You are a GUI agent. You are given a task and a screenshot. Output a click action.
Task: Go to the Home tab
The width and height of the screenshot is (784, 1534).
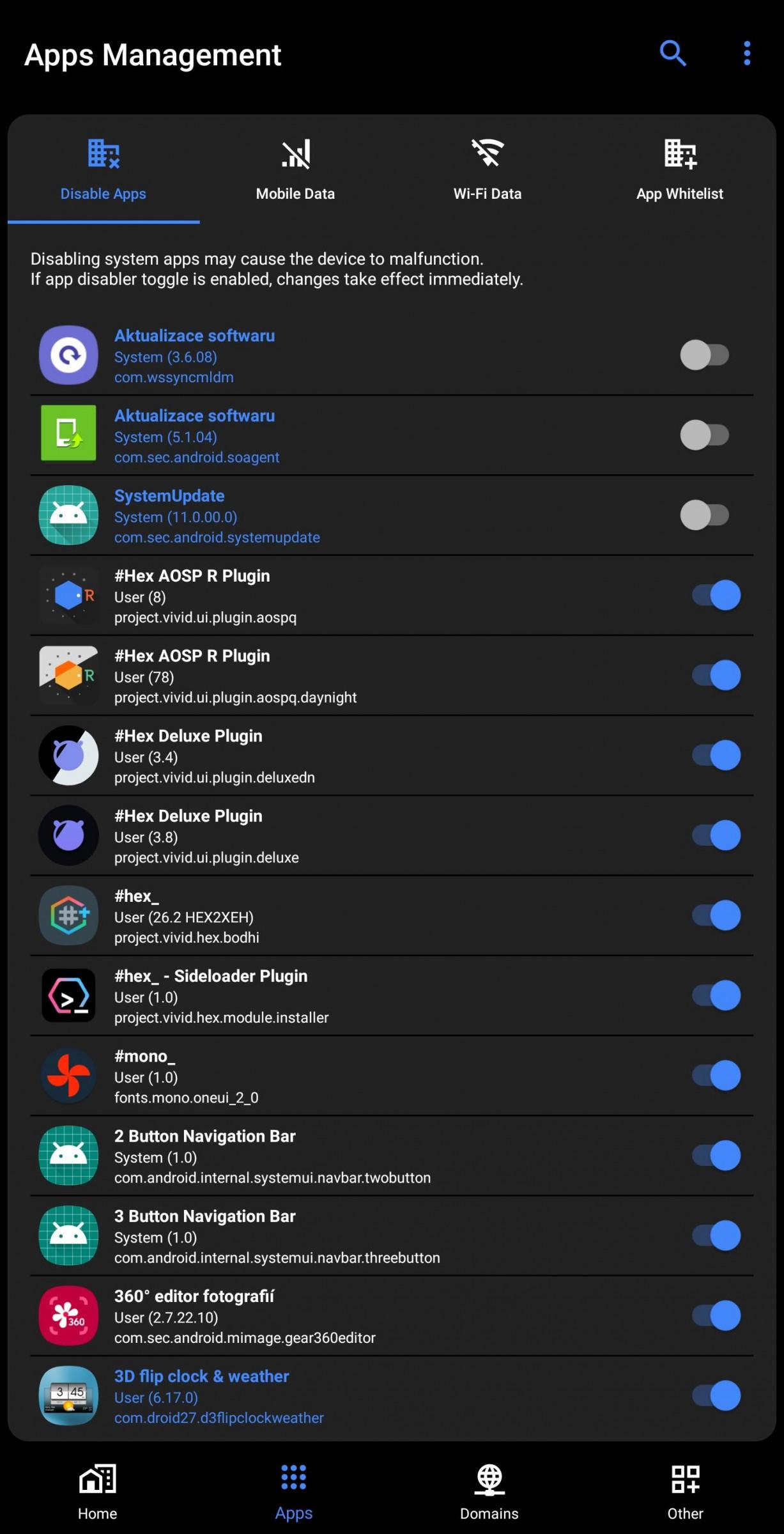[98, 1492]
